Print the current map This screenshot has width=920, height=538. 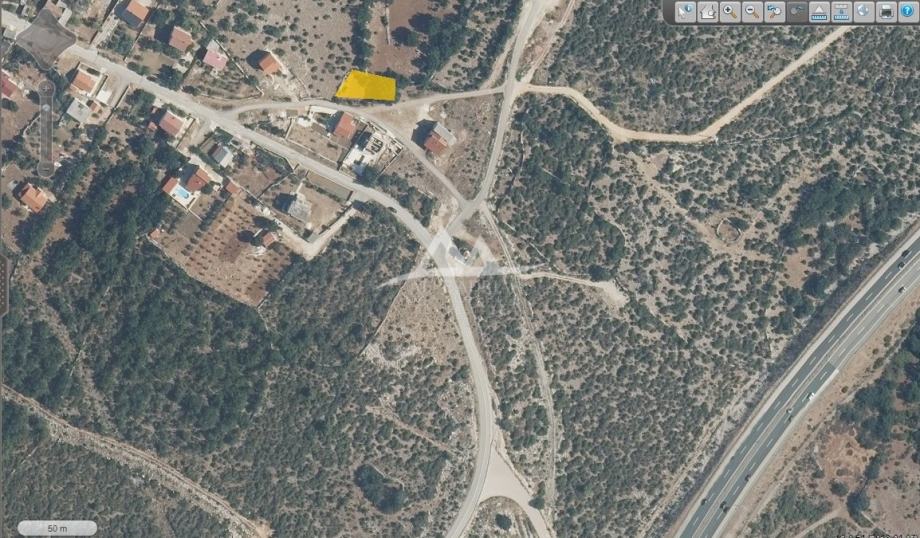coord(886,11)
